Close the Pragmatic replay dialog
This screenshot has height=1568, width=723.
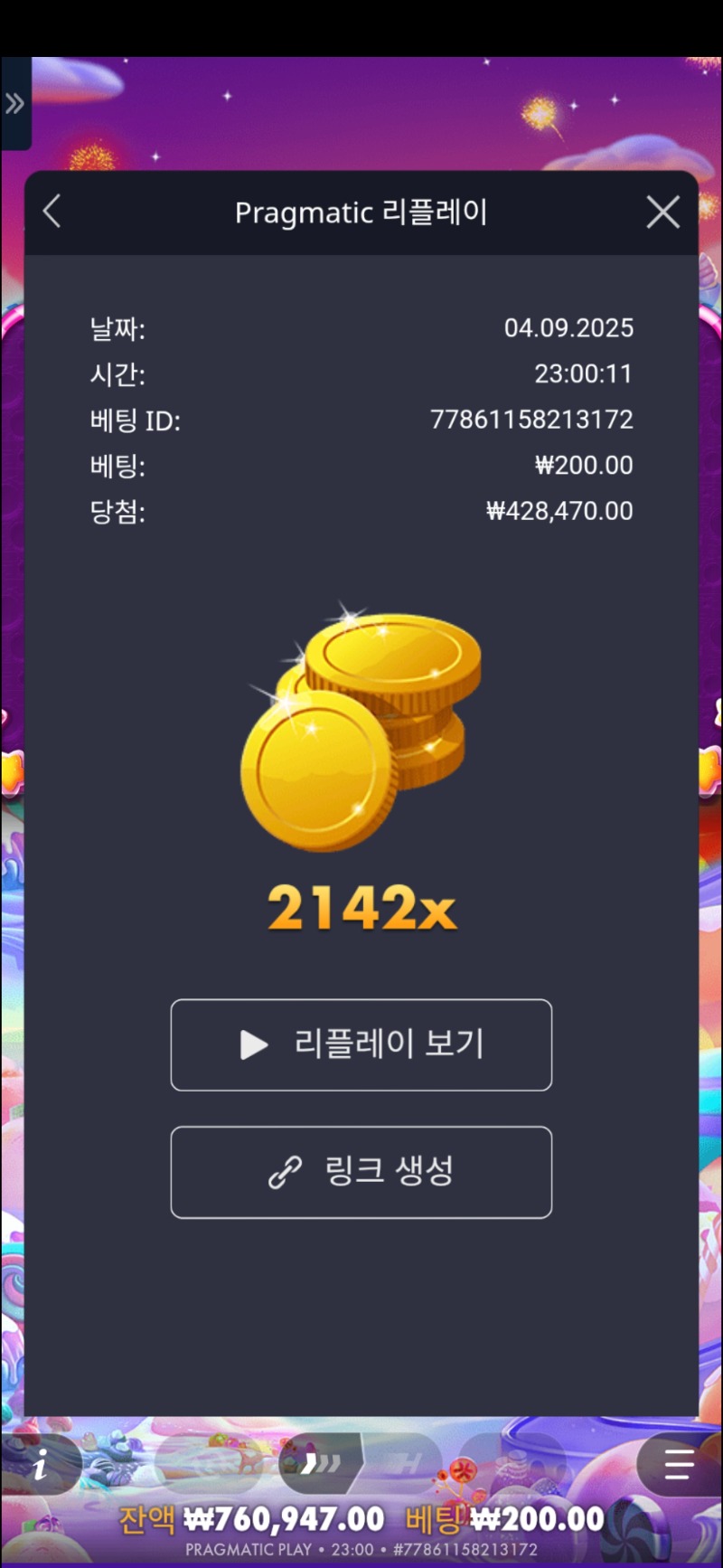click(x=662, y=213)
